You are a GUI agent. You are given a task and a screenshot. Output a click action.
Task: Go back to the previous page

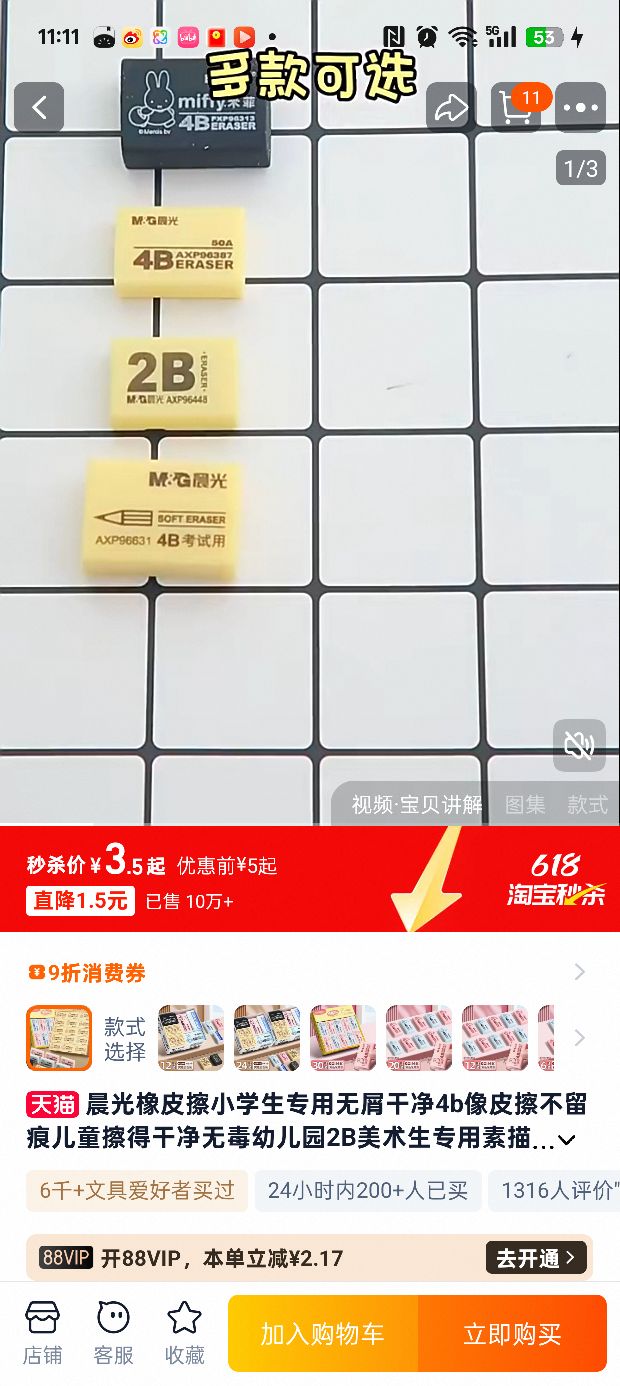pyautogui.click(x=39, y=108)
